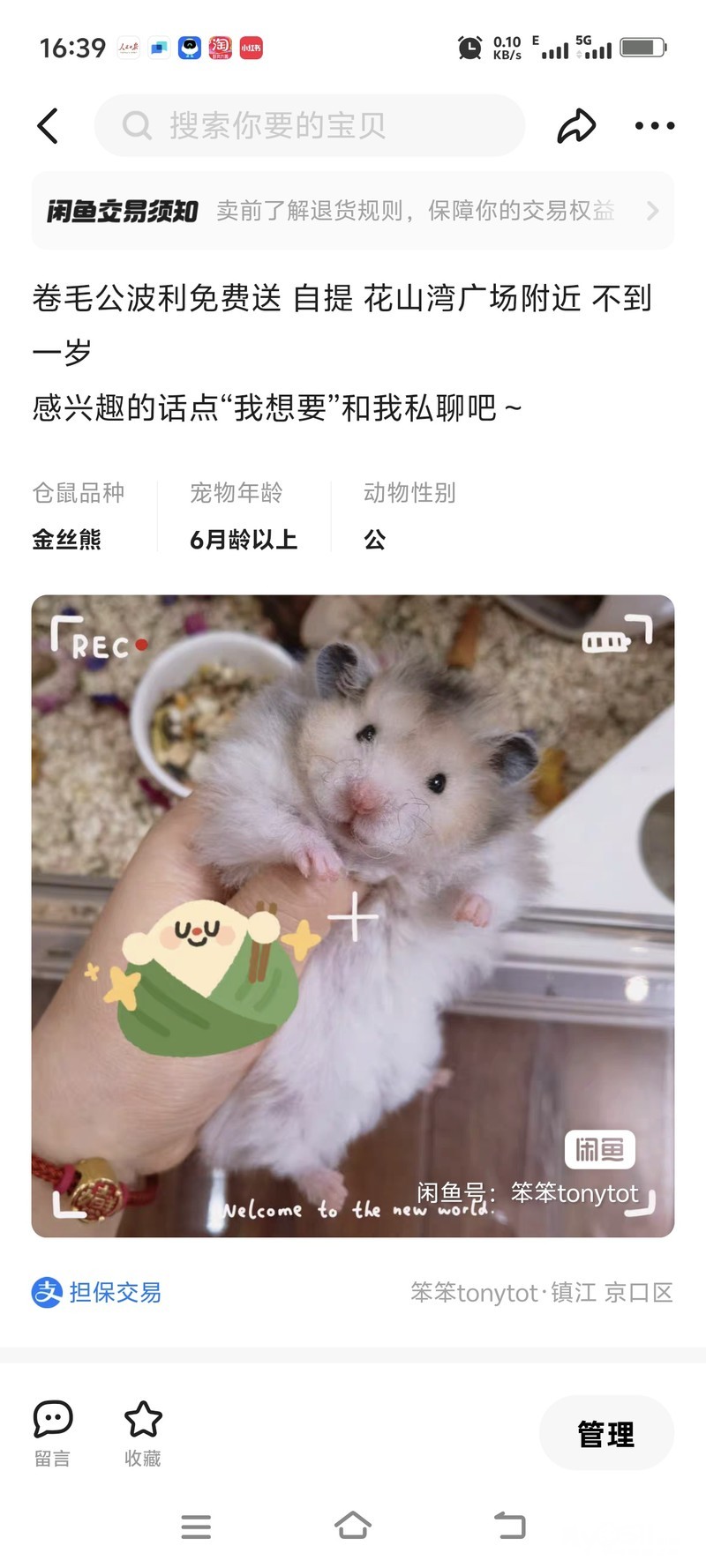
Task: Open 担保交易 guarantee info
Action: (97, 1293)
